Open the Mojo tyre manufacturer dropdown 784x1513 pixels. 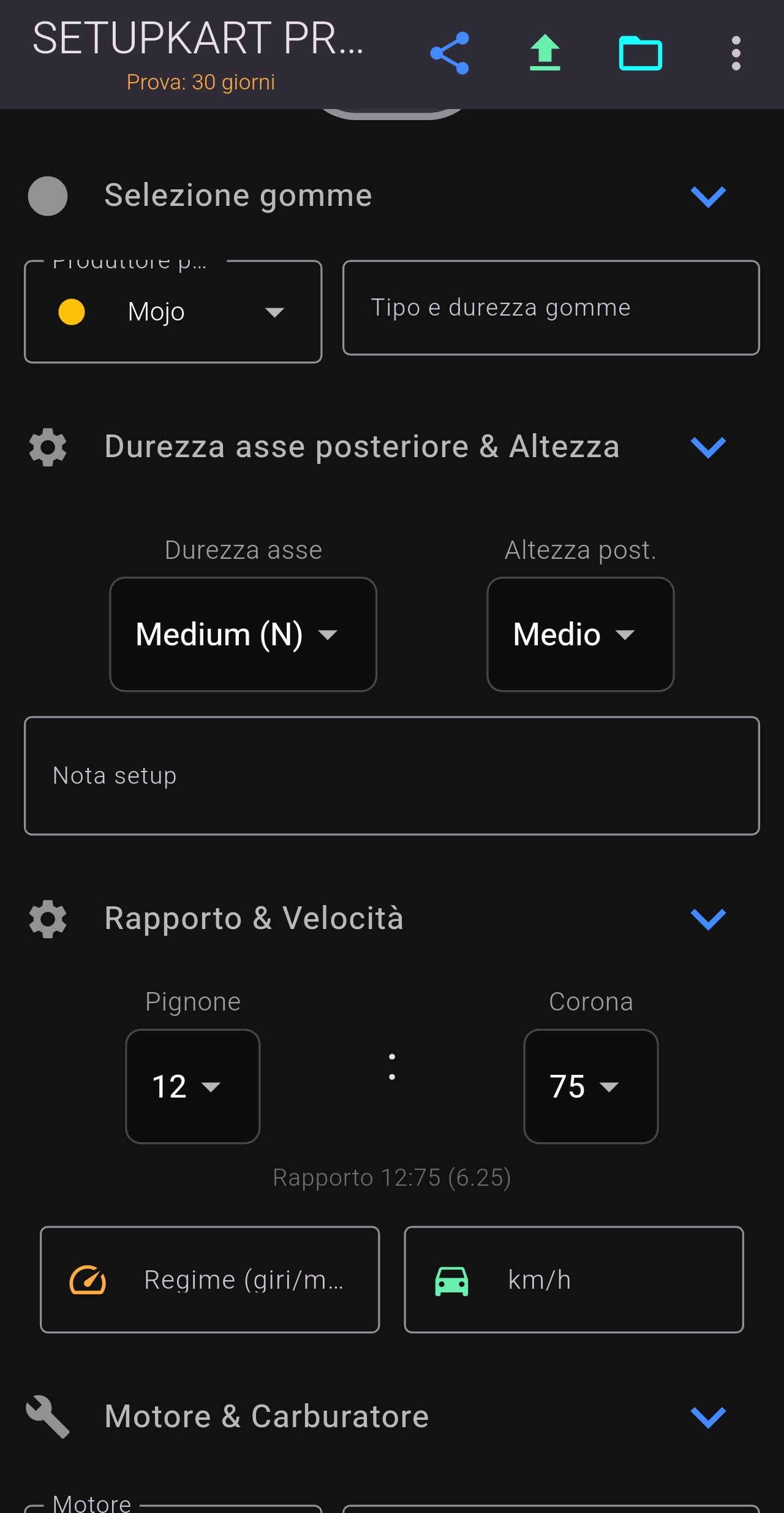pyautogui.click(x=173, y=312)
